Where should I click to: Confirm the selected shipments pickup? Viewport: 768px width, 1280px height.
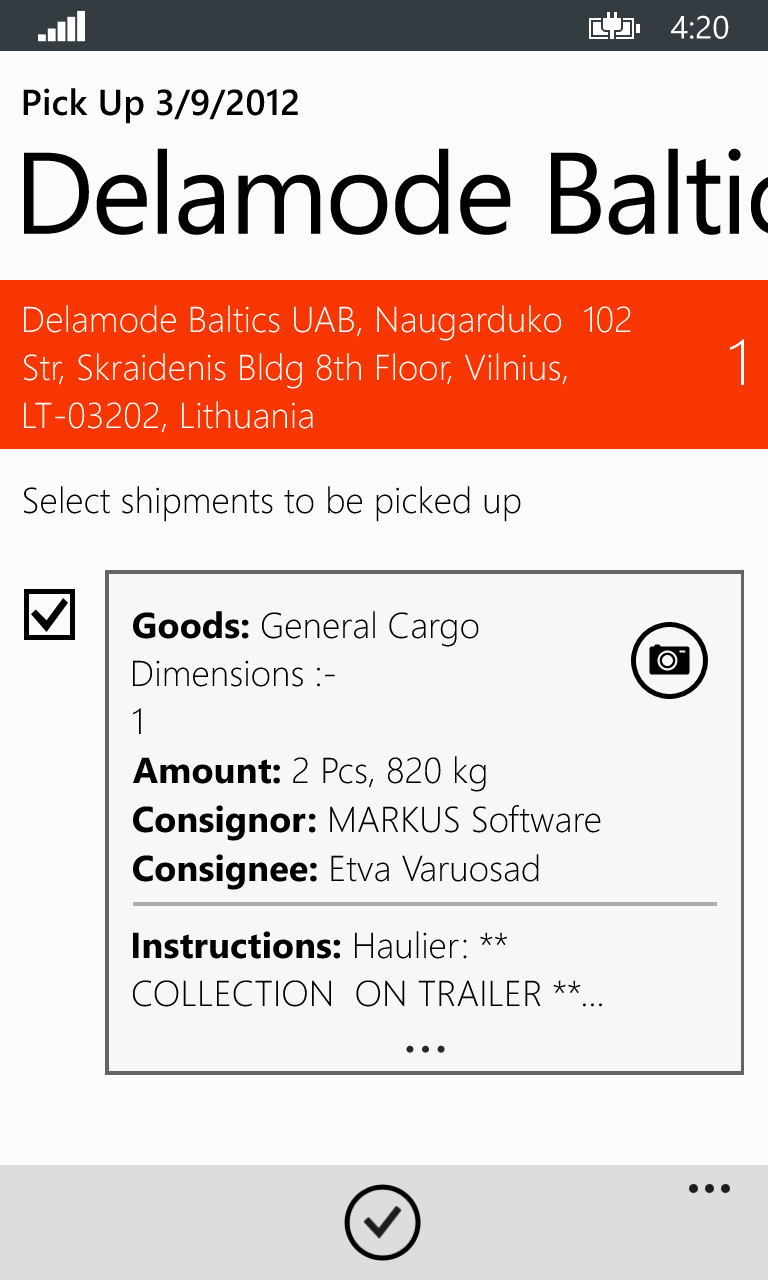click(383, 1222)
